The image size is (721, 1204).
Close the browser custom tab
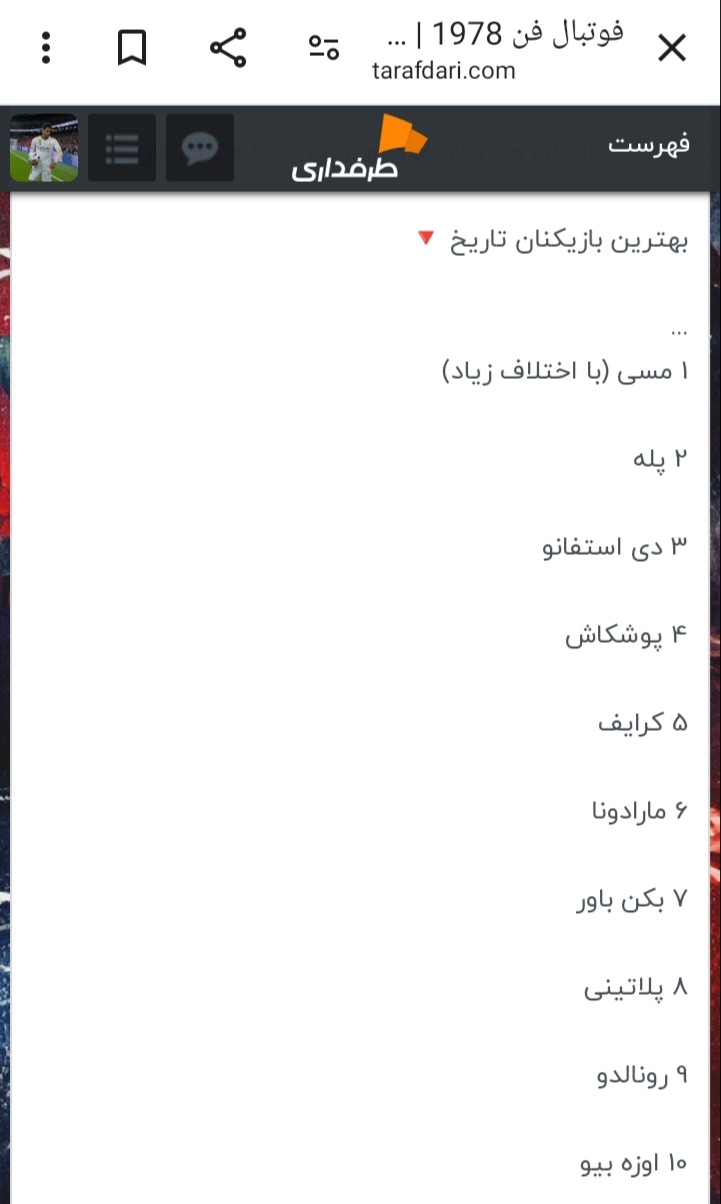pyautogui.click(x=672, y=48)
